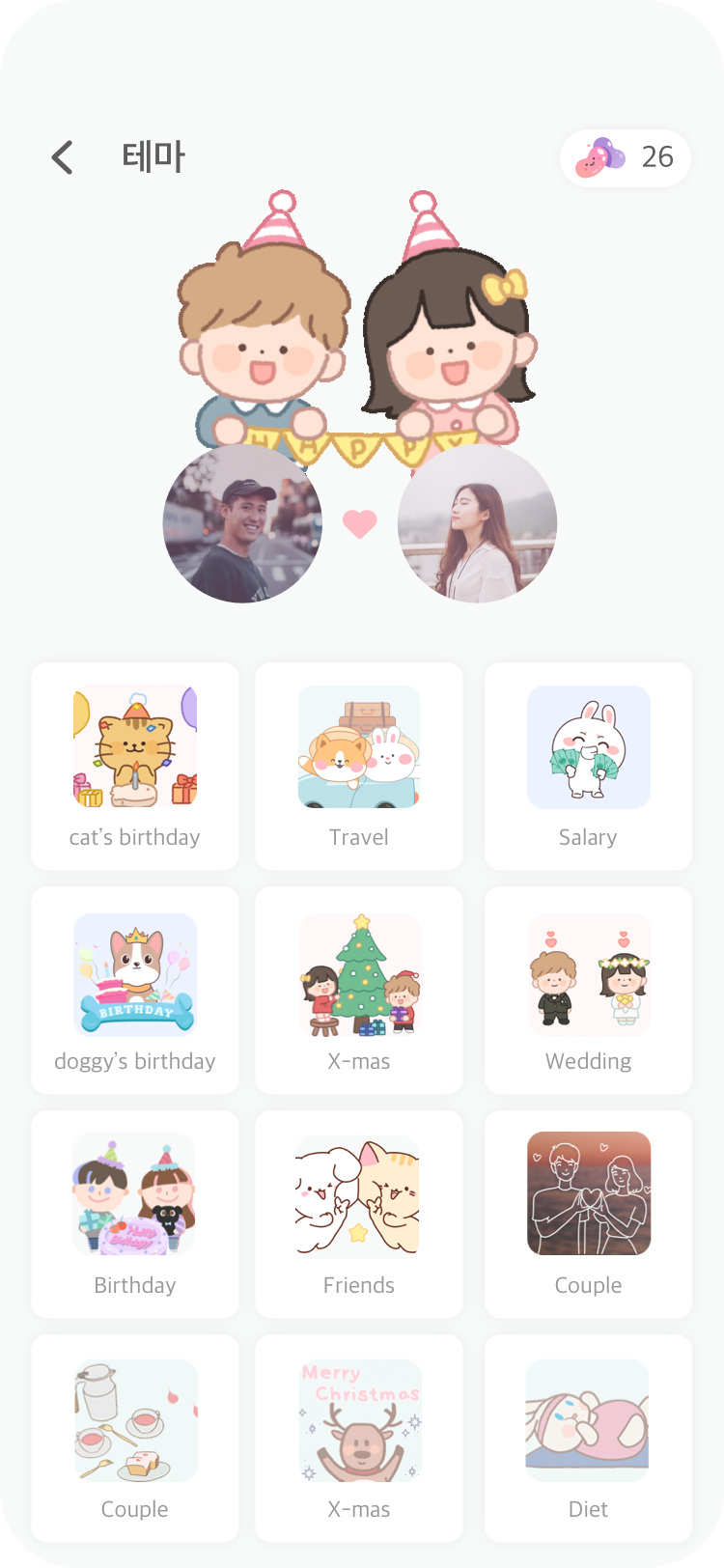This screenshot has width=724, height=1568.
Task: Select the Couple theme with sunset line art
Action: (588, 1214)
